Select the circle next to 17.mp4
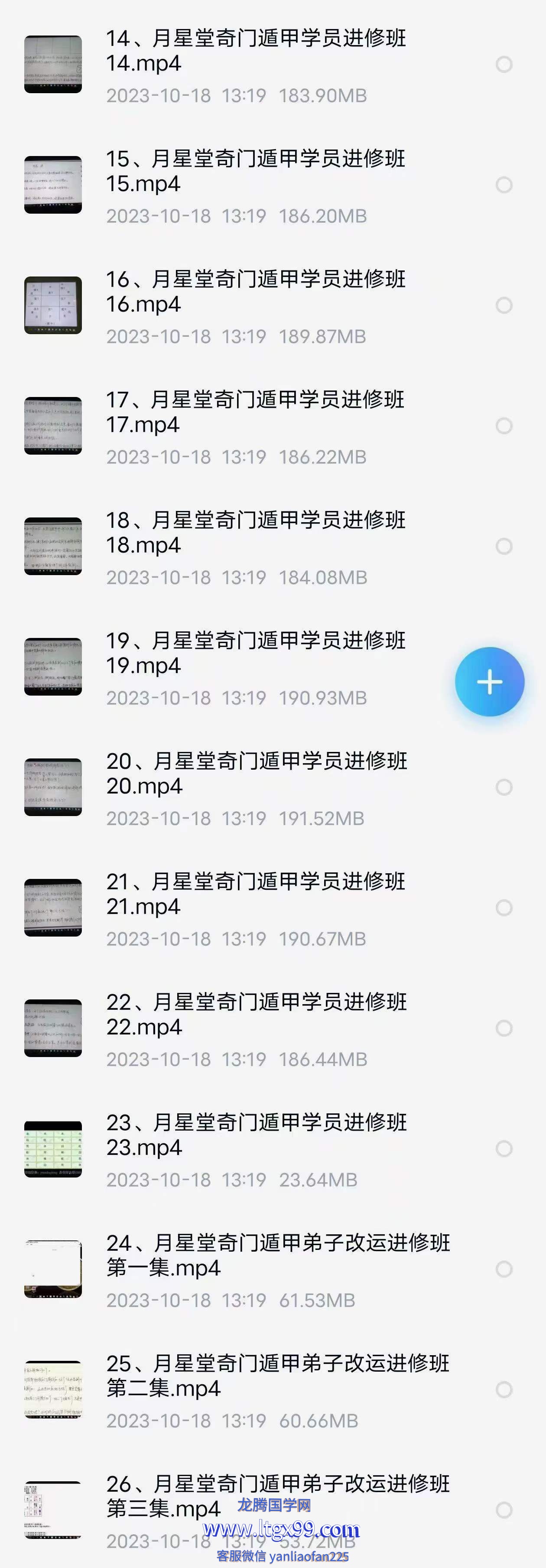This screenshot has width=546, height=1568. click(x=504, y=426)
